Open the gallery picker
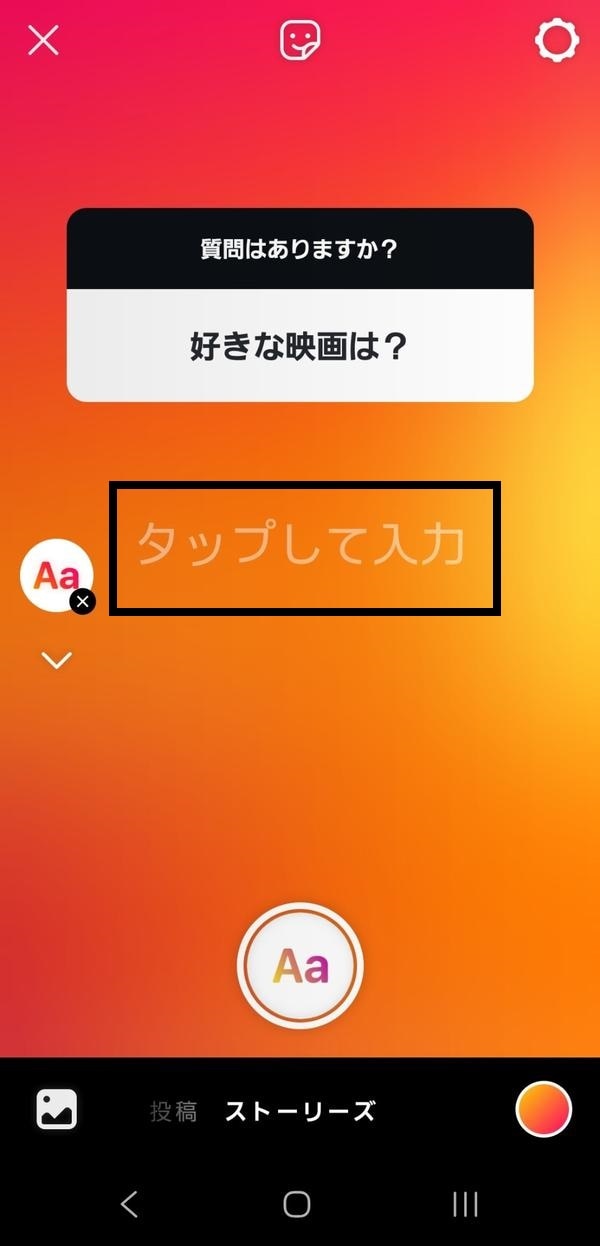 tap(57, 1109)
